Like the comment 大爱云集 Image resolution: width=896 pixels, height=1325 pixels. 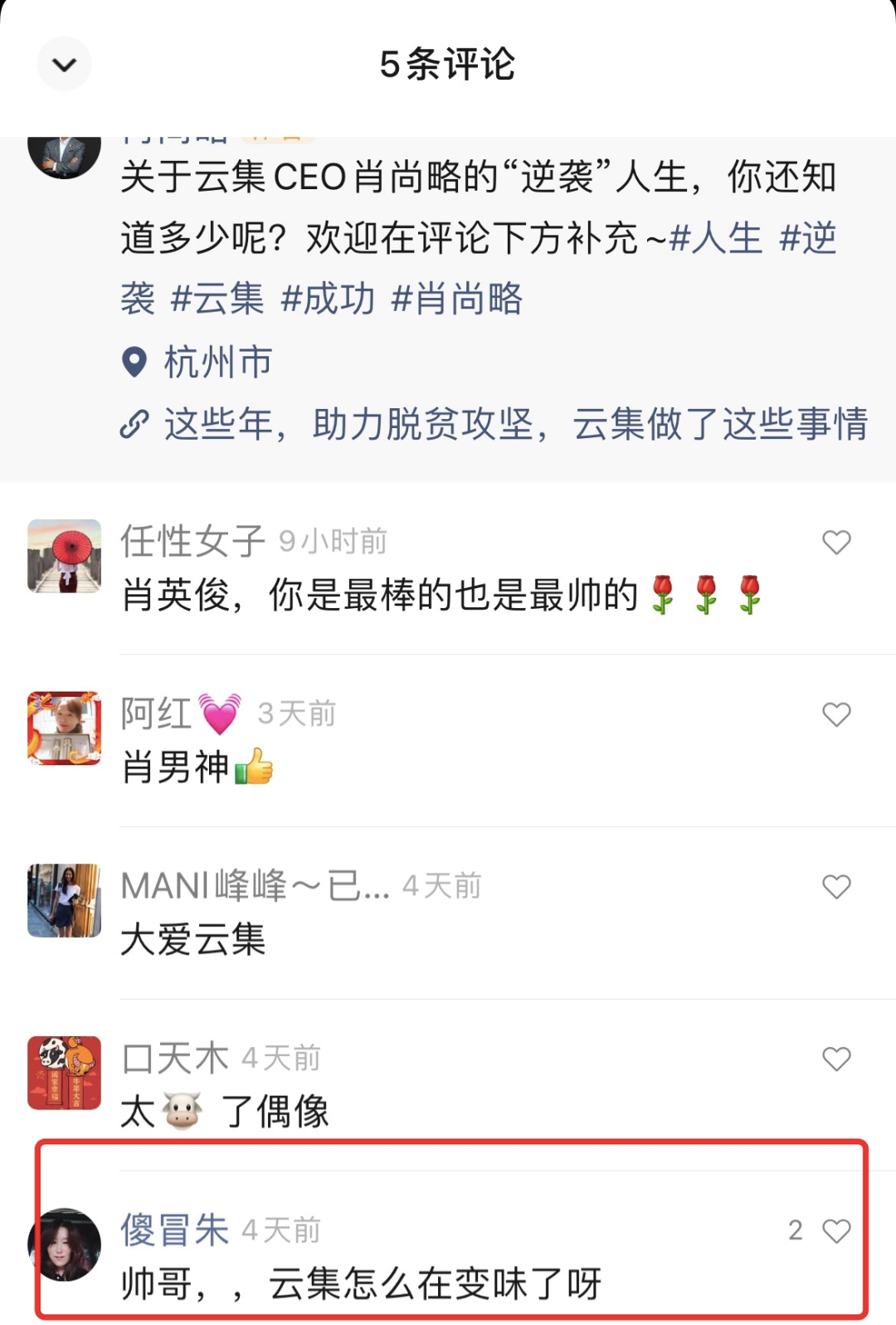836,887
